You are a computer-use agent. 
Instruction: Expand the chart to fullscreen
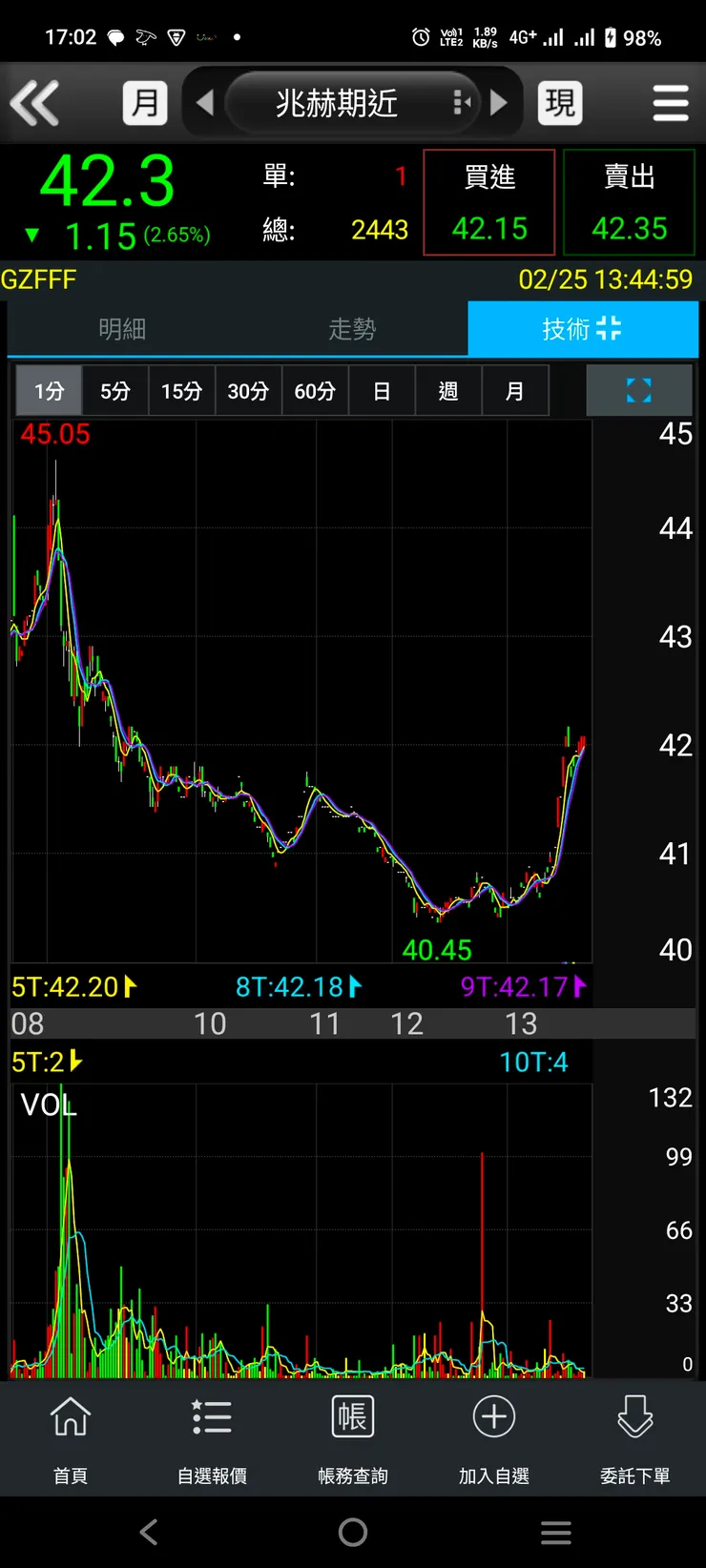pos(638,390)
